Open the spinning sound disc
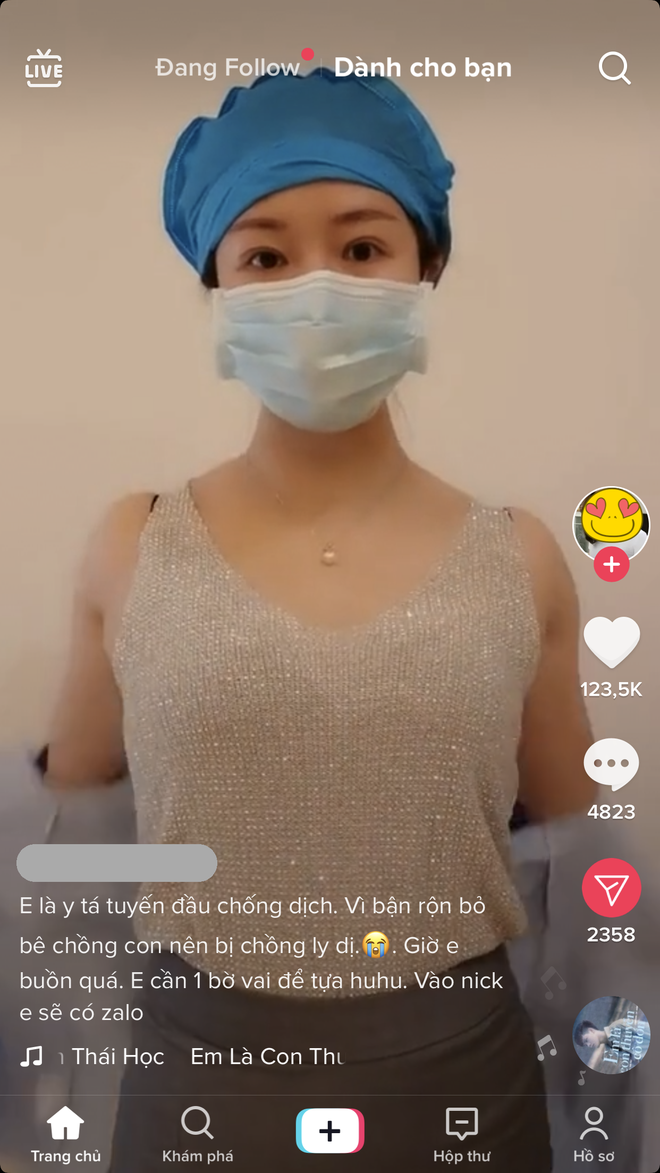The width and height of the screenshot is (660, 1173). click(x=611, y=1034)
